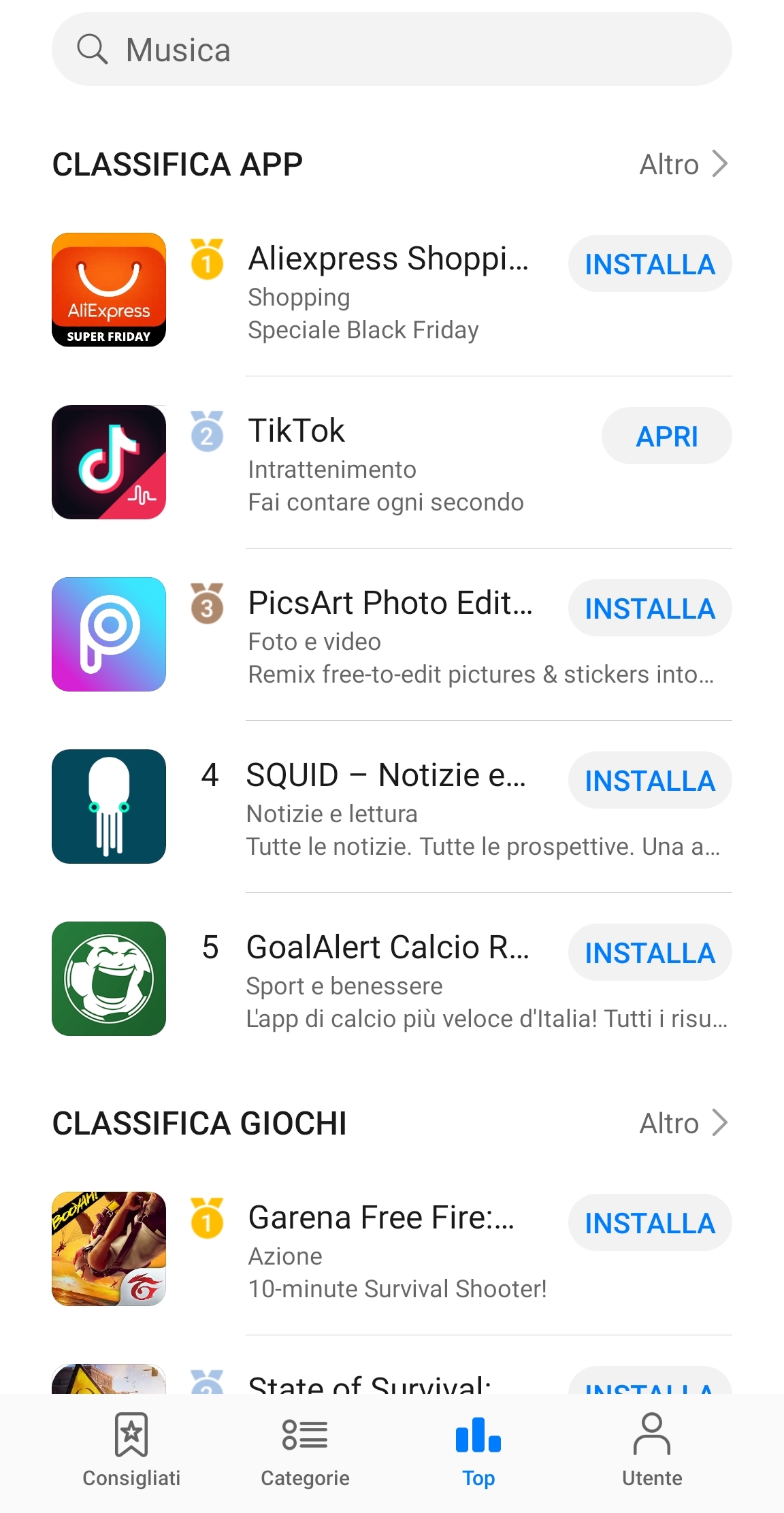The image size is (784, 1513).
Task: Install the SQUID news app
Action: click(649, 781)
